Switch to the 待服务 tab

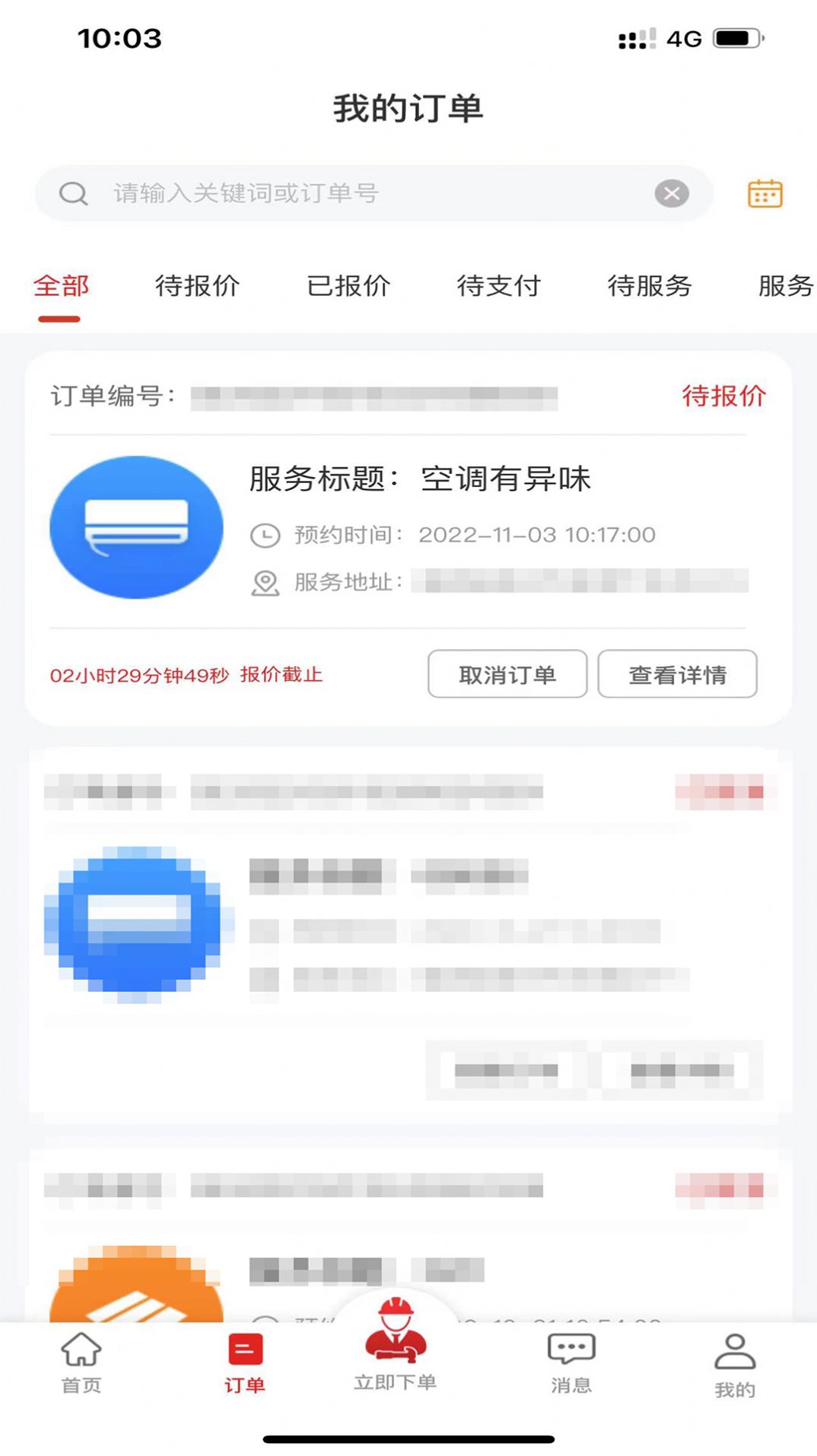tap(650, 286)
